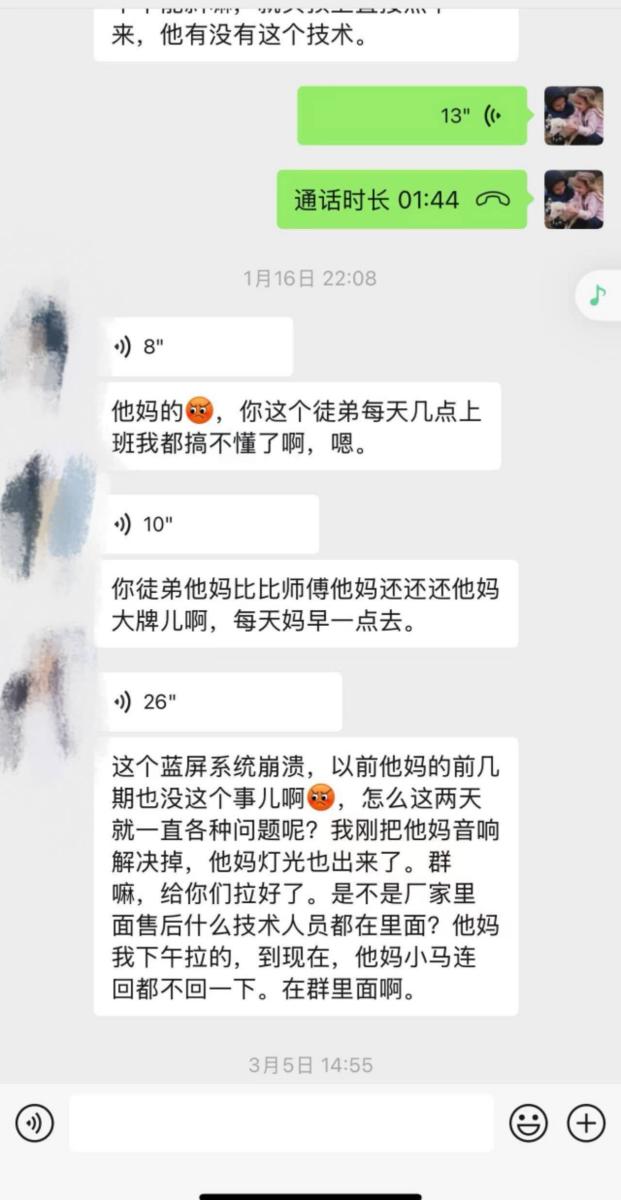Play the 10" voice message
This screenshot has height=1200, width=621.
click(x=211, y=524)
